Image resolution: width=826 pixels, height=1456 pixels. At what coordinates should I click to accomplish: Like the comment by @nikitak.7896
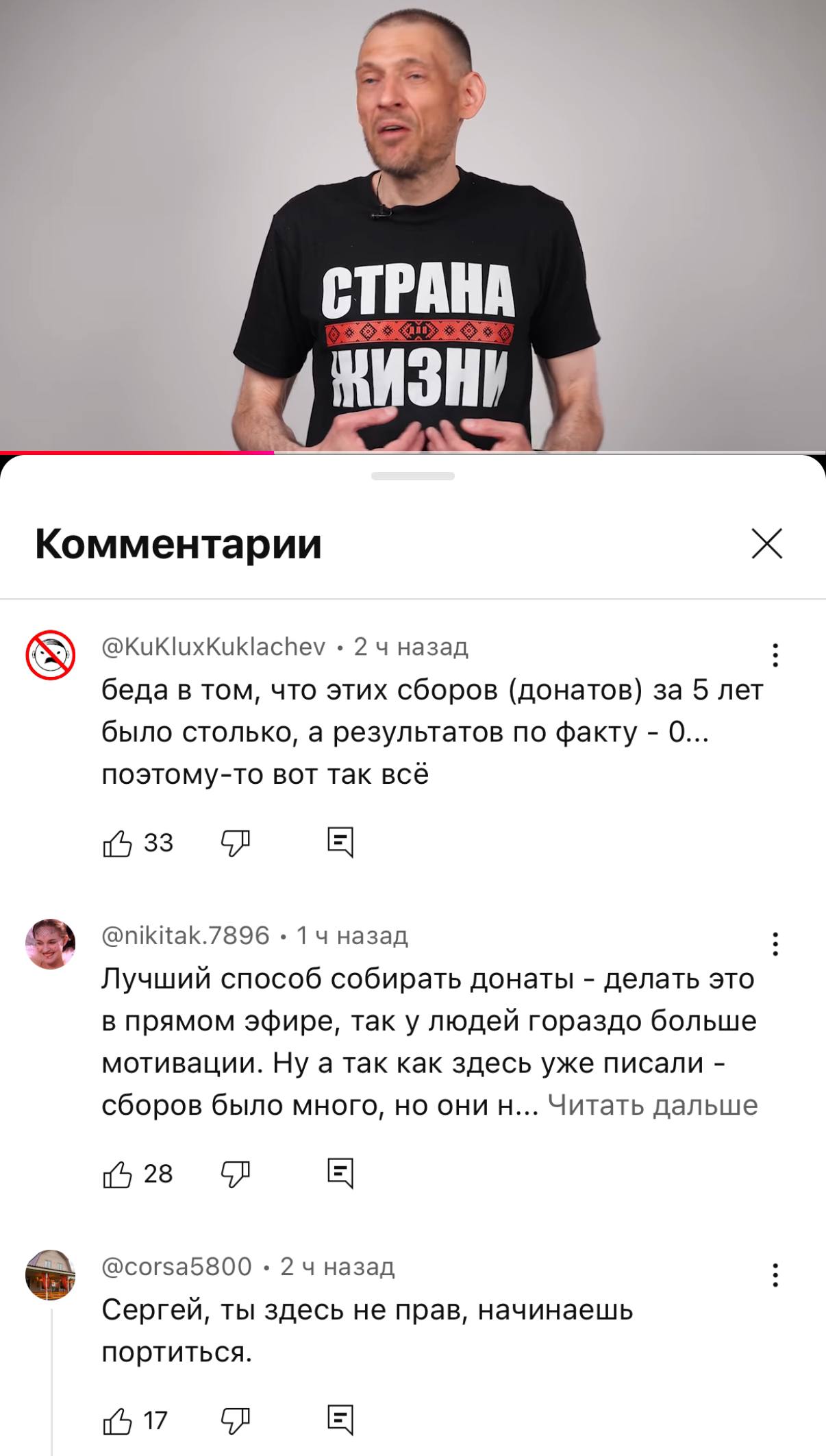(117, 1174)
